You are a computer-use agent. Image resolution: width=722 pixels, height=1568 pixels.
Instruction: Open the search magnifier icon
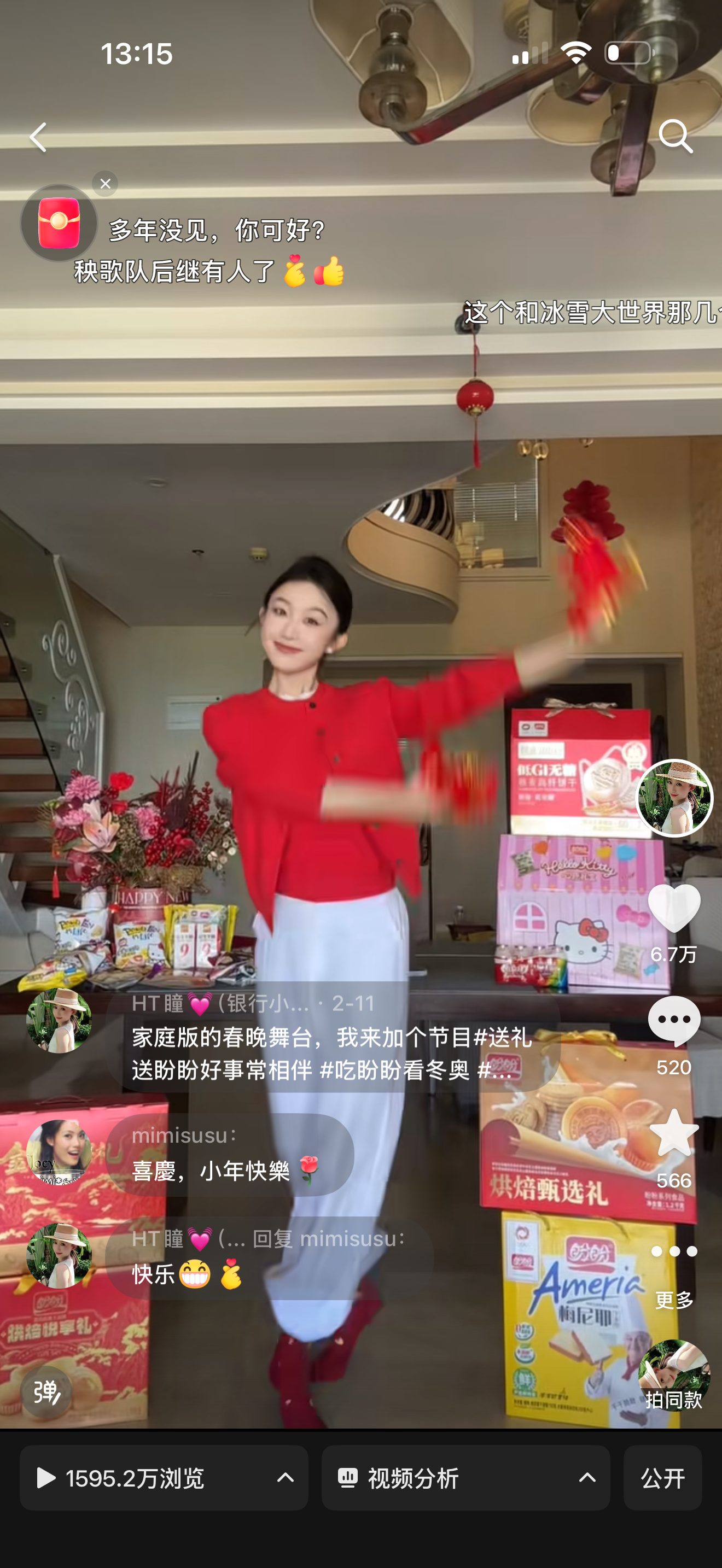(x=675, y=136)
